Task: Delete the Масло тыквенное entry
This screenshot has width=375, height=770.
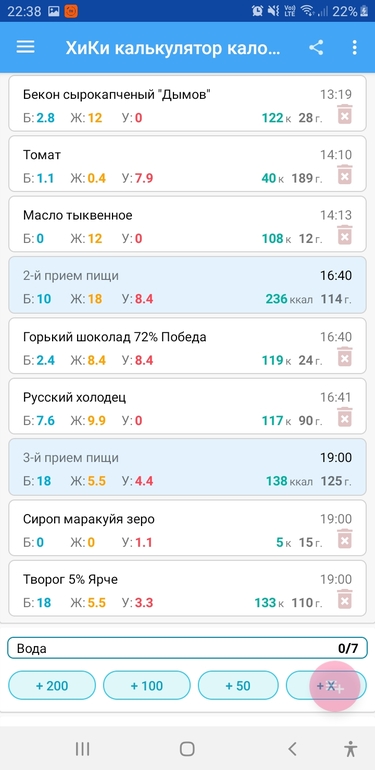Action: click(x=345, y=235)
